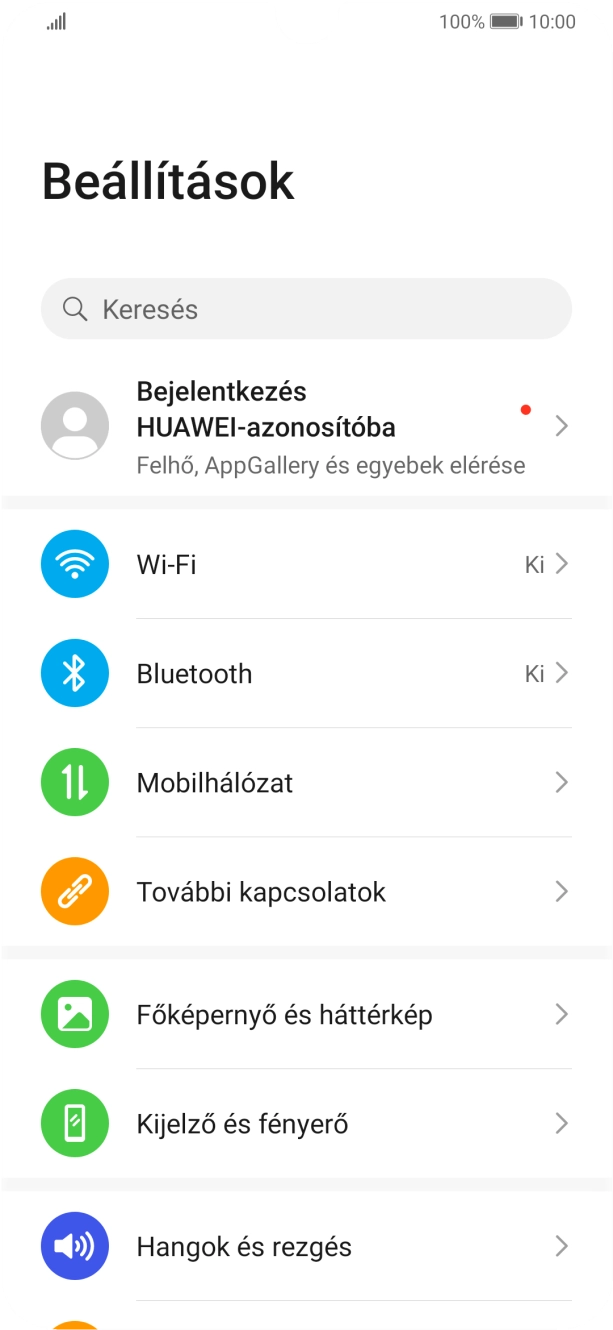Open Főképernyő és háttérkép settings
The width and height of the screenshot is (613, 1330).
click(x=306, y=1015)
